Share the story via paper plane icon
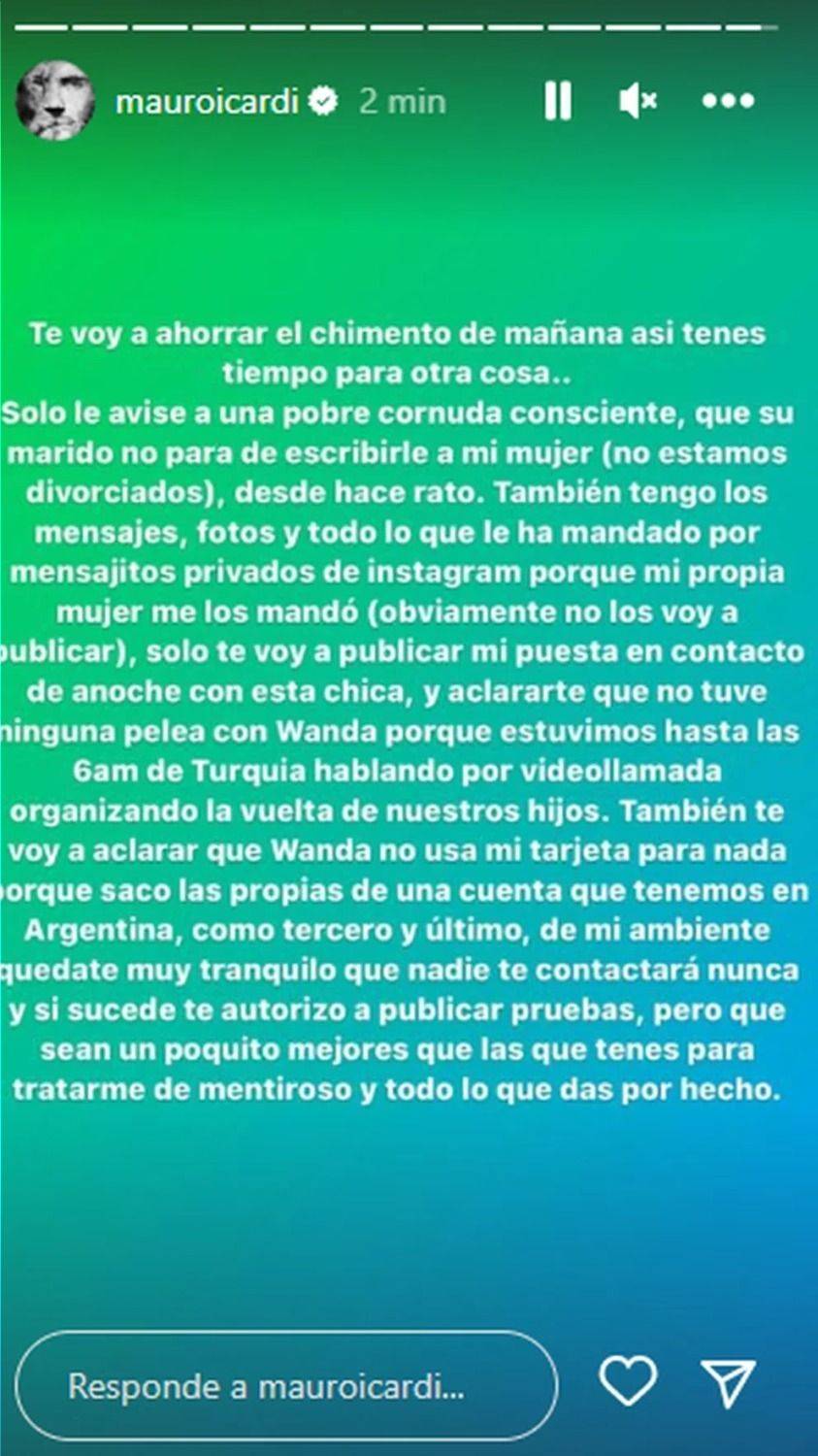The image size is (818, 1456). pyautogui.click(x=728, y=1381)
